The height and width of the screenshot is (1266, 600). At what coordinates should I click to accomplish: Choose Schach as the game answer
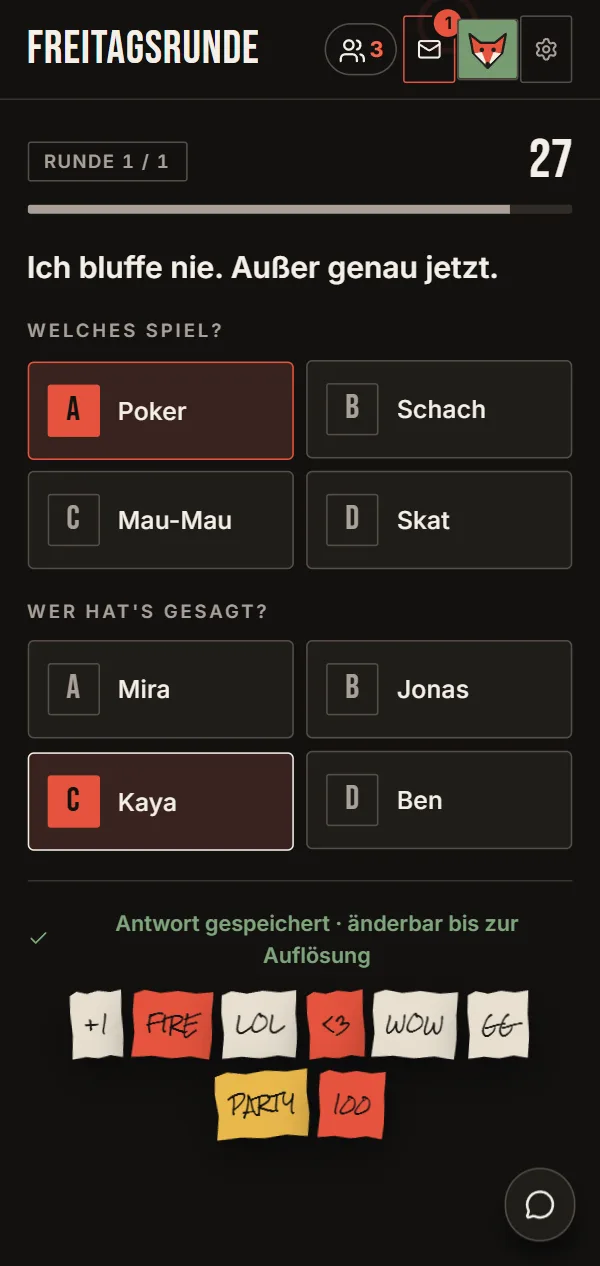coord(439,409)
